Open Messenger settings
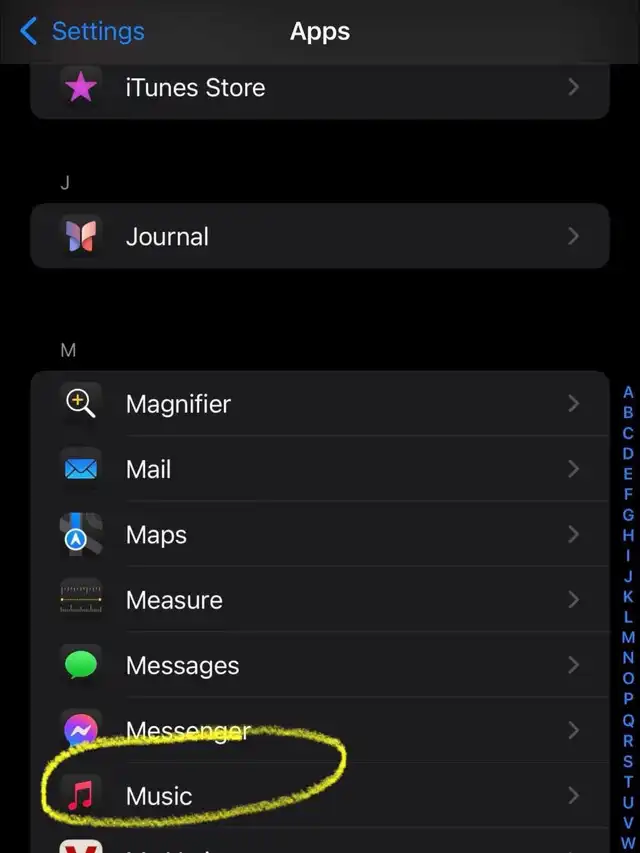640x853 pixels. pyautogui.click(x=319, y=731)
